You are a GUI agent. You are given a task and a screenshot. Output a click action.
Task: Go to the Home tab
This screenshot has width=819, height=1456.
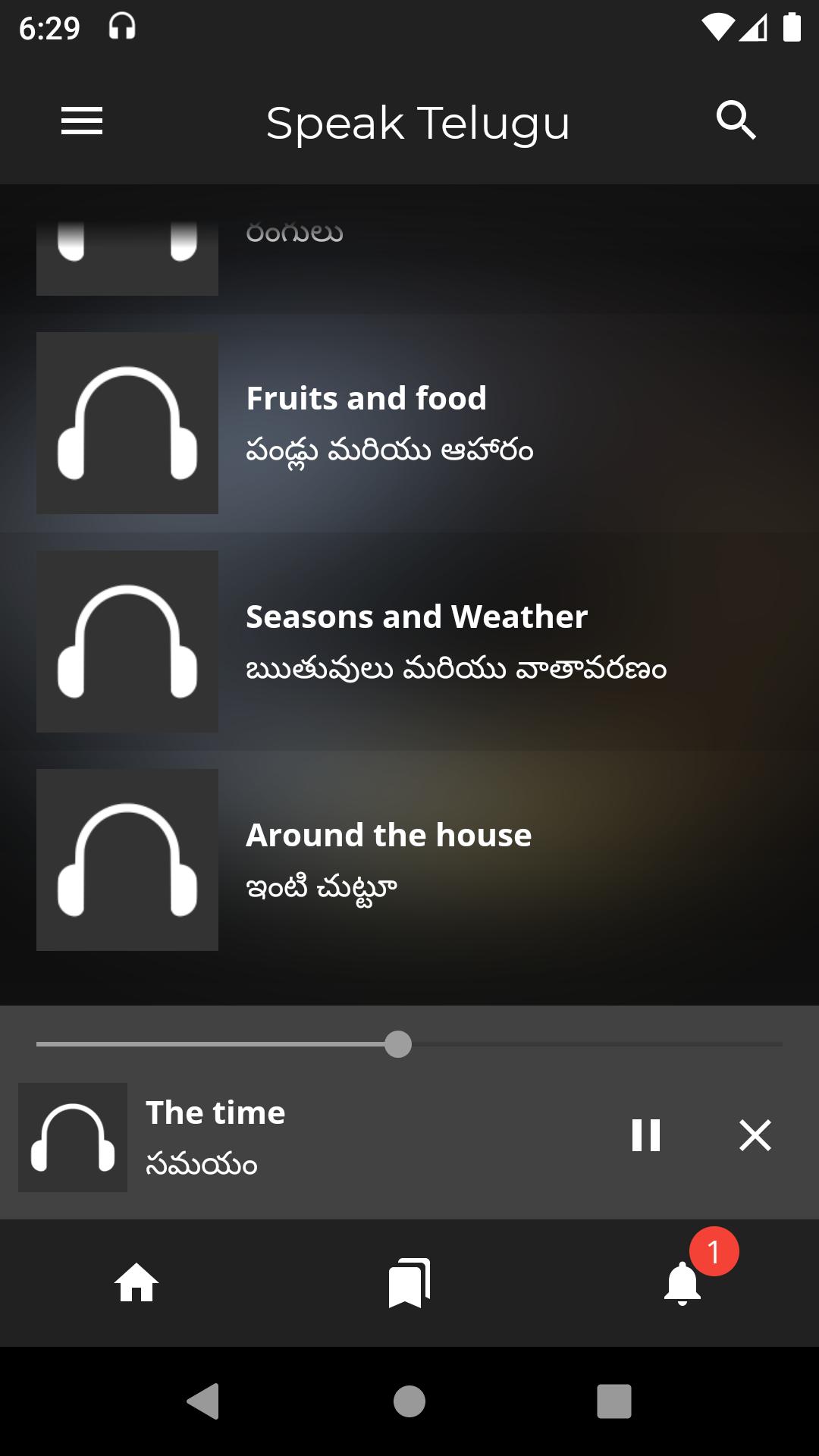(x=136, y=1283)
